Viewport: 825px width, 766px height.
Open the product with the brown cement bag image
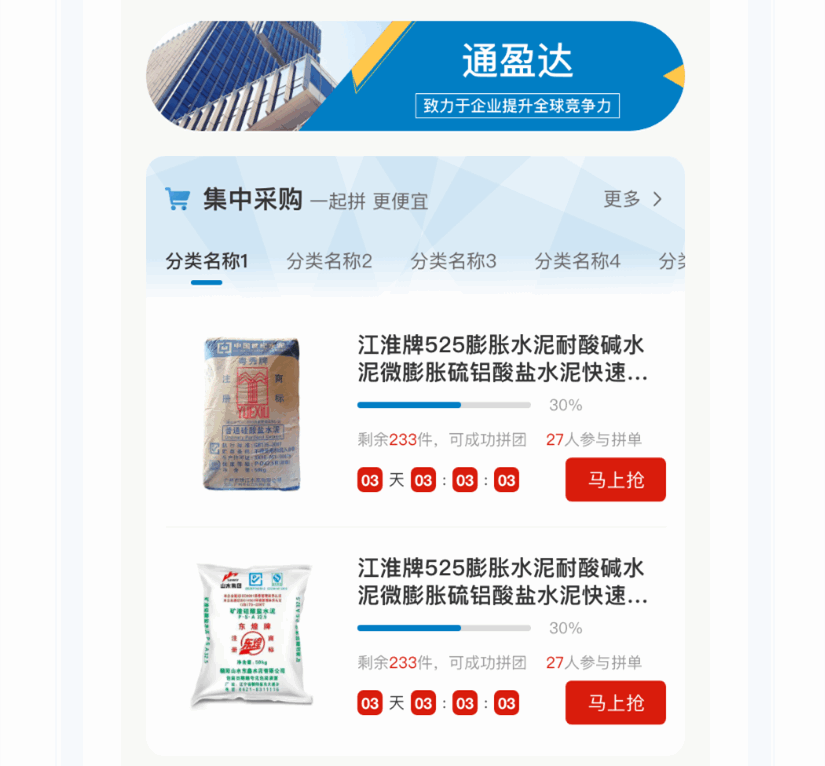[251, 413]
